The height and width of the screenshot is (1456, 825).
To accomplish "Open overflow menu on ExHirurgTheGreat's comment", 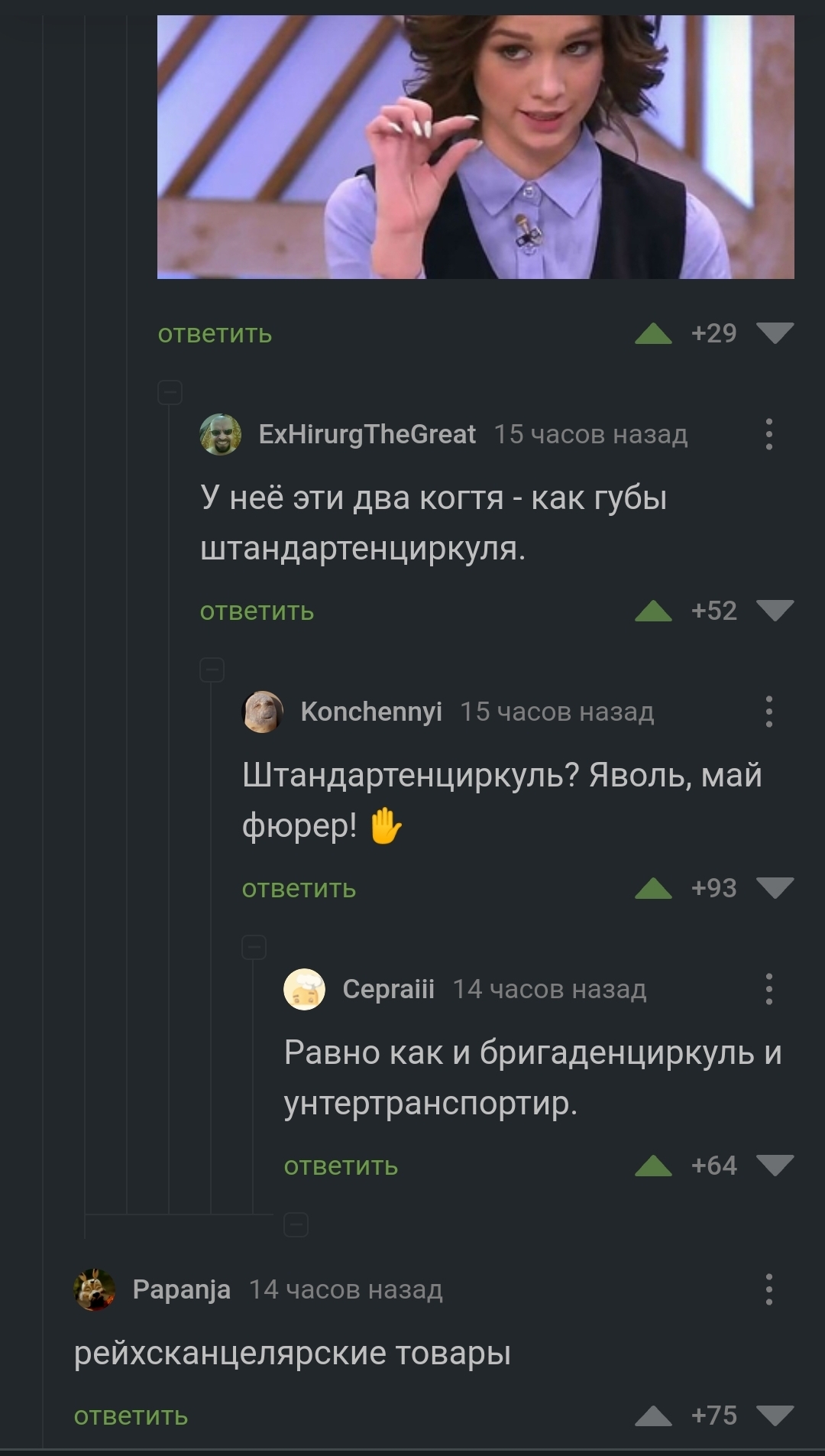I will (x=768, y=434).
